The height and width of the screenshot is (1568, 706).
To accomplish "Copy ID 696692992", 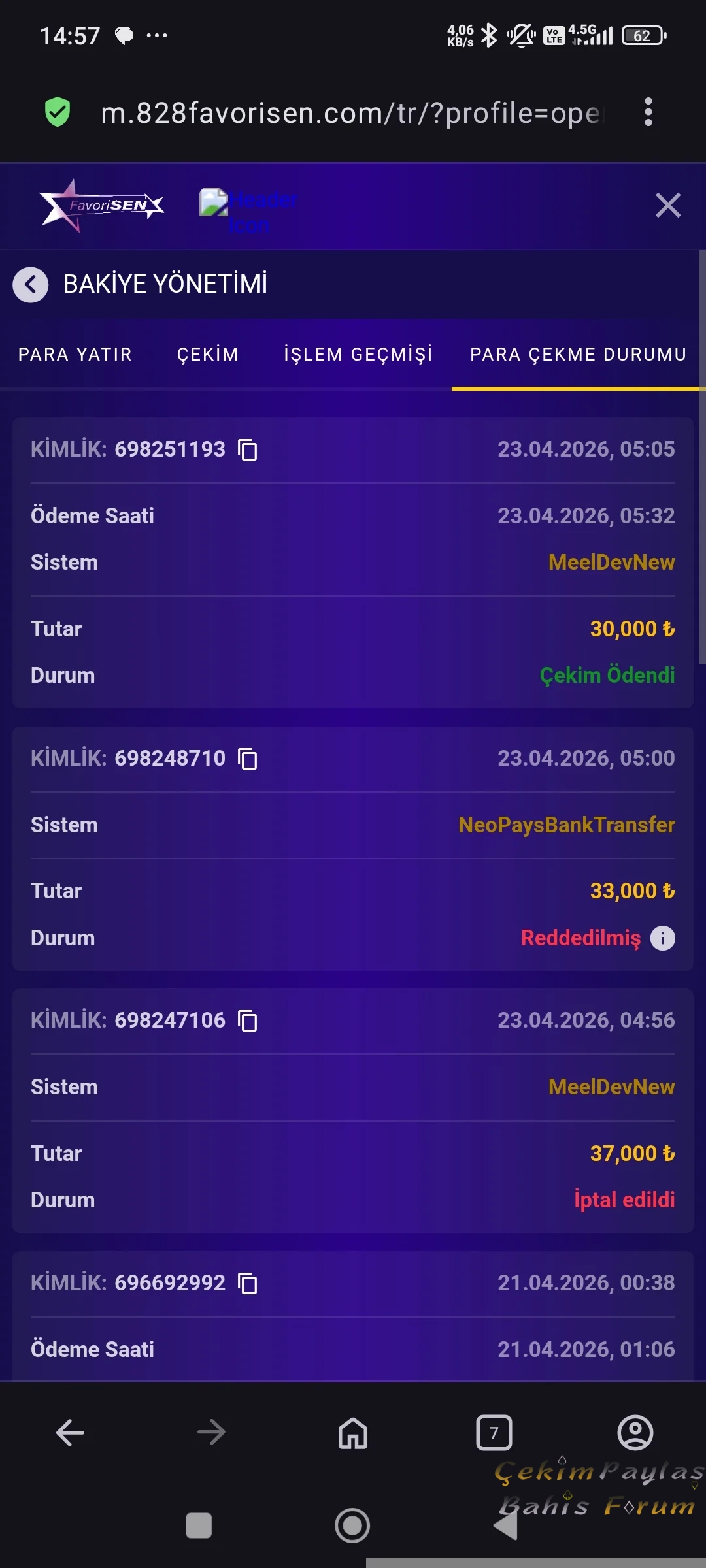I will pyautogui.click(x=248, y=1283).
